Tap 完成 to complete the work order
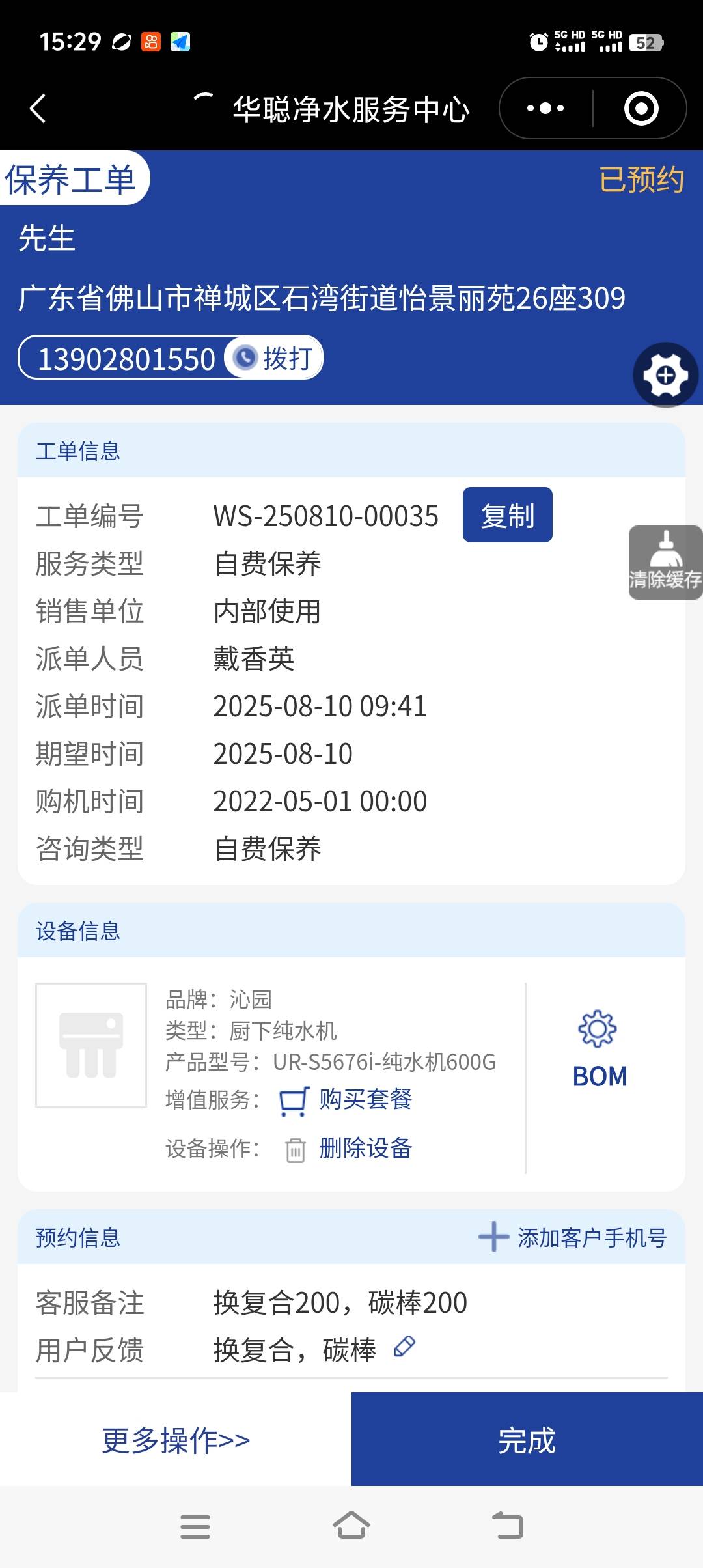 click(x=527, y=1440)
